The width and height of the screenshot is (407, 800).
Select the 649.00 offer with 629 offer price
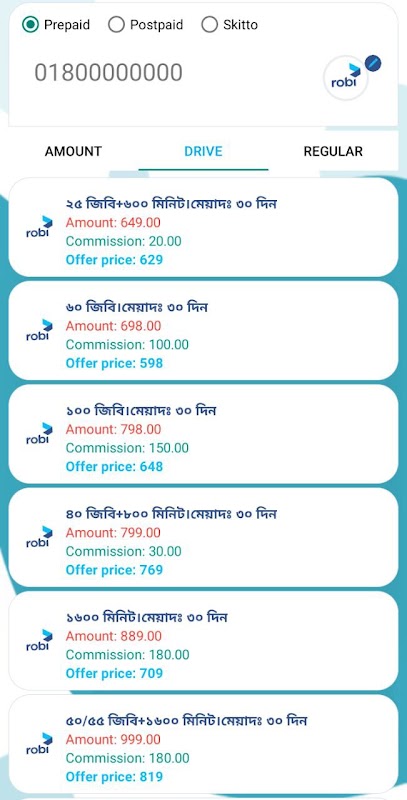[x=204, y=228]
